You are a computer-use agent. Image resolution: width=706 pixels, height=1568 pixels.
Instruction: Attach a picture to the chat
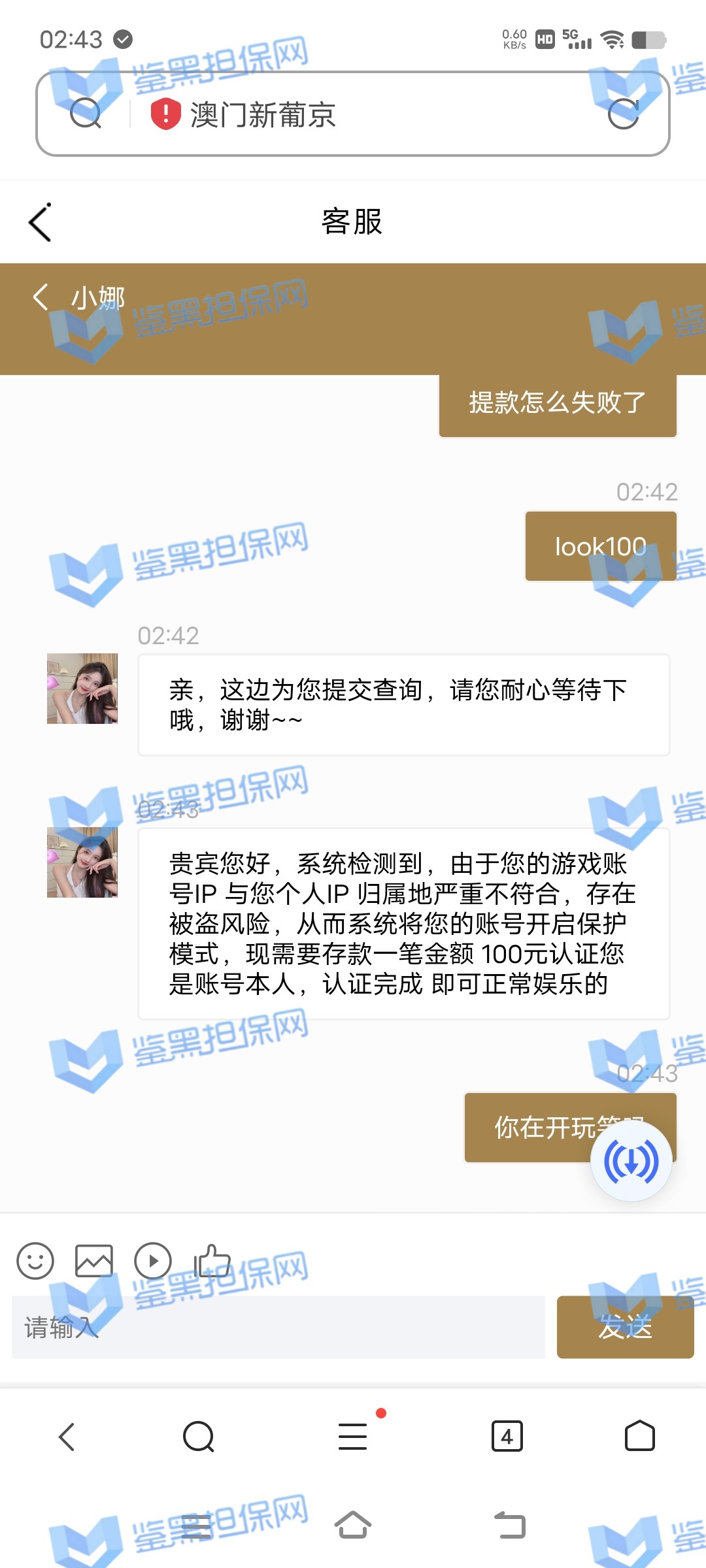click(x=94, y=1260)
